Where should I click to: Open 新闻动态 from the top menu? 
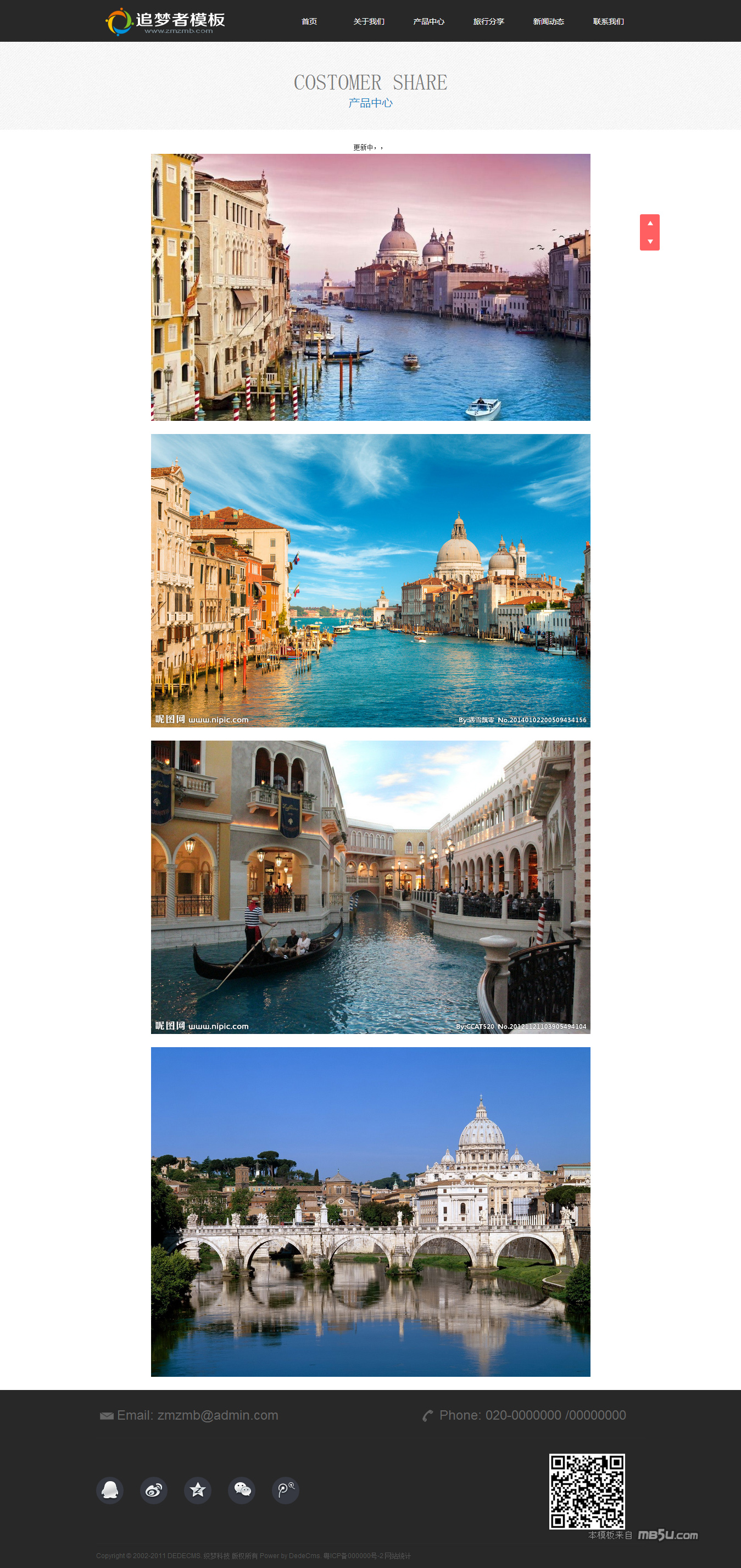click(548, 21)
